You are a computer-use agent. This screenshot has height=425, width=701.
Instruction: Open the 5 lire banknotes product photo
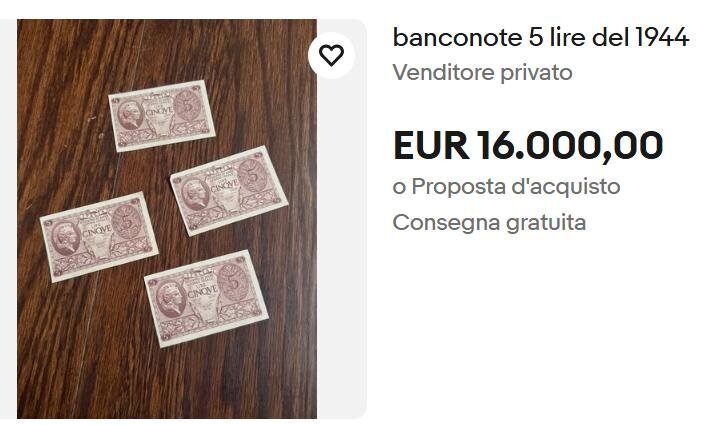pyautogui.click(x=166, y=220)
